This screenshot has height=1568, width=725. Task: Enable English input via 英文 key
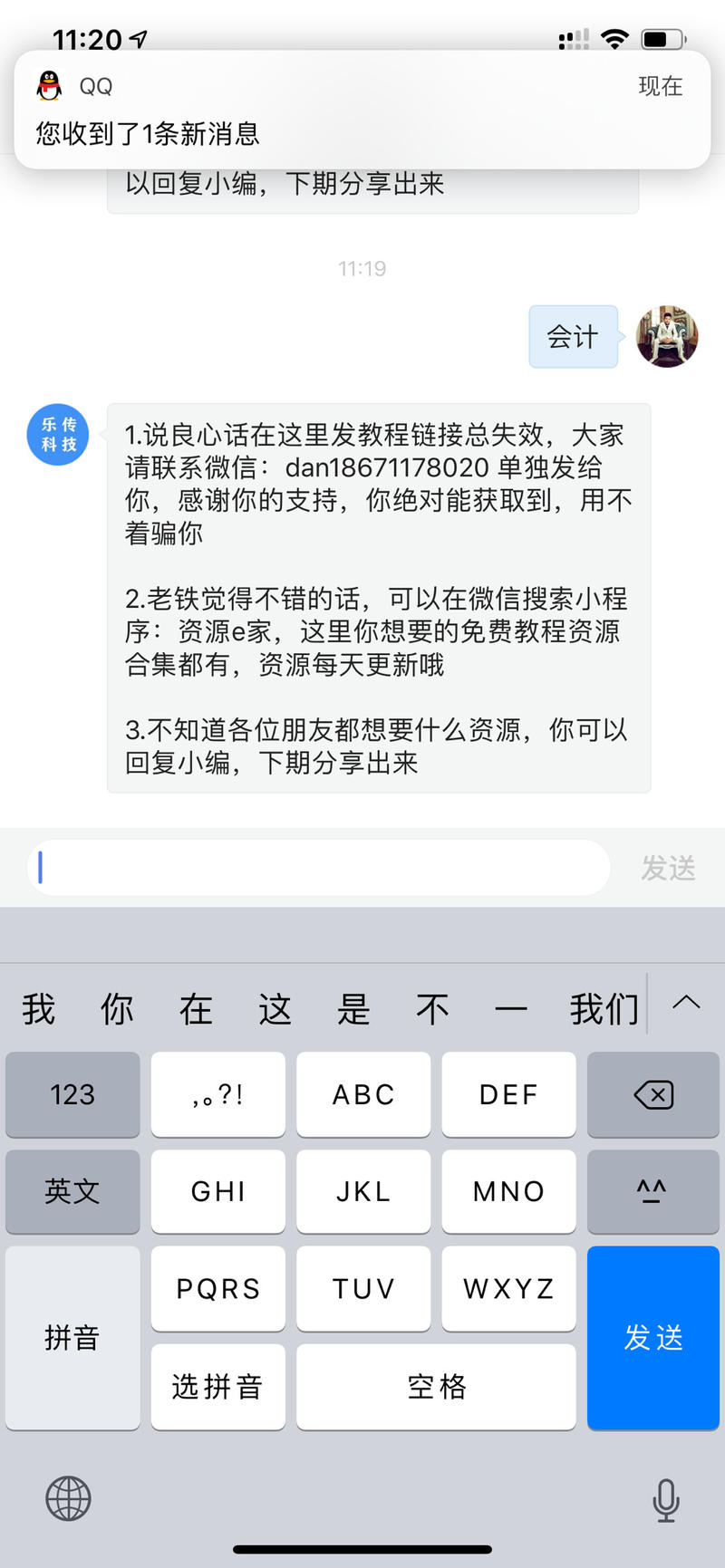[72, 1192]
